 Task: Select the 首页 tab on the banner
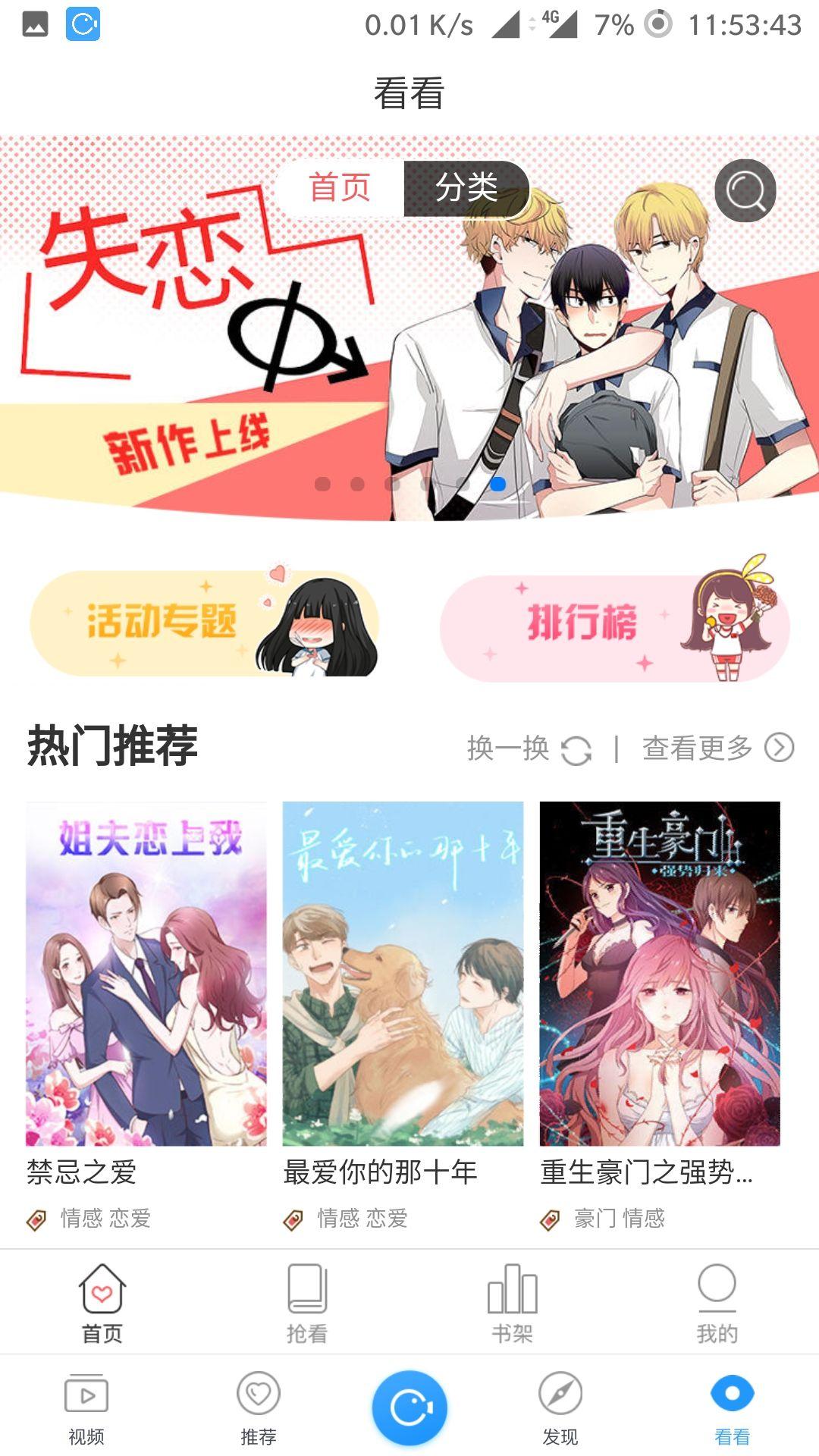[340, 189]
